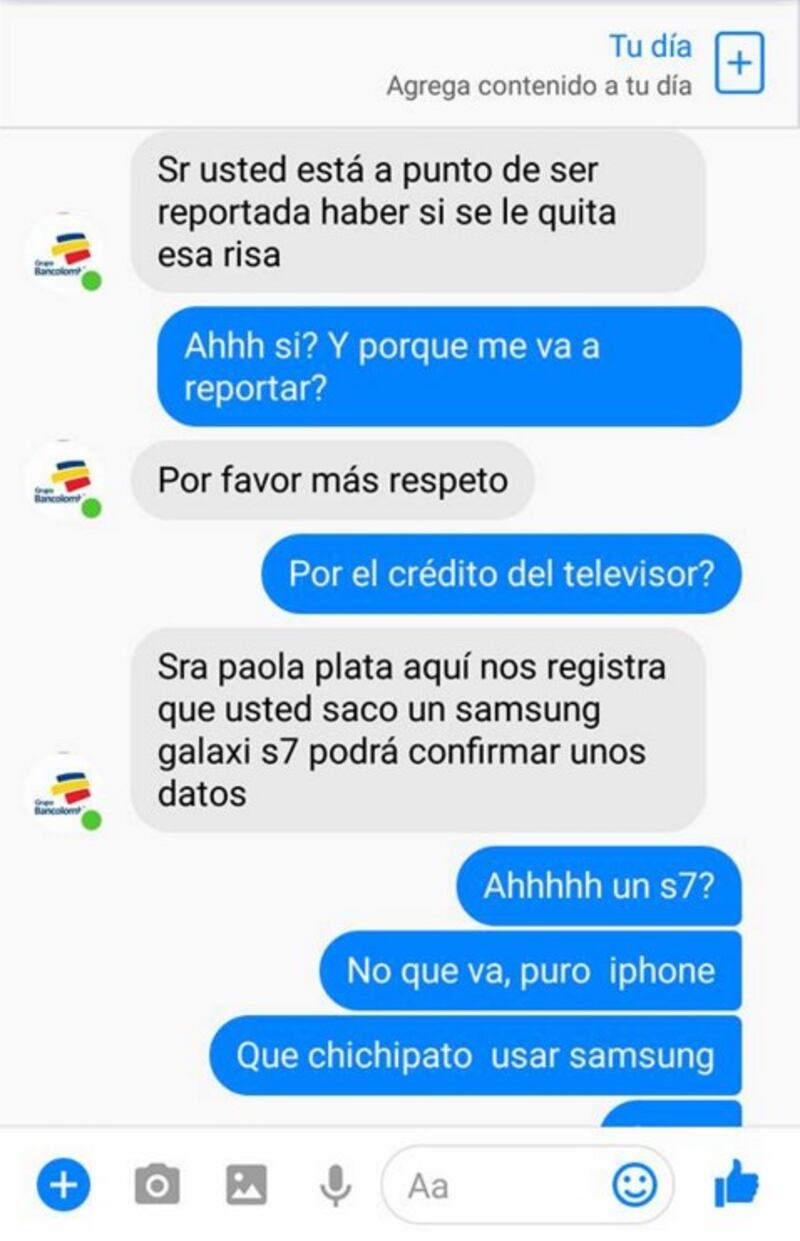This screenshot has width=800, height=1241.
Task: Open the image gallery picker
Action: click(x=246, y=1186)
